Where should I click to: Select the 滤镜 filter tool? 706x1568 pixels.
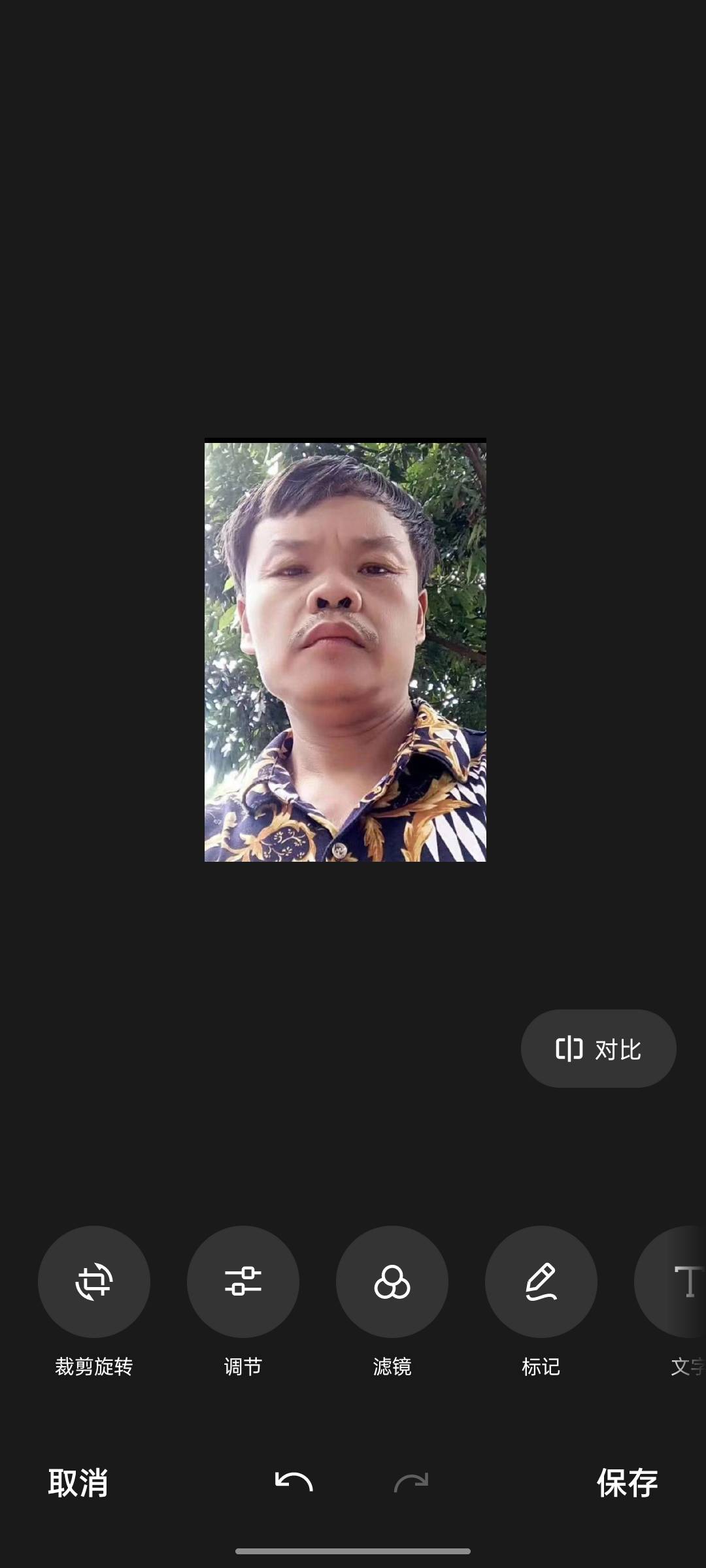point(392,1281)
